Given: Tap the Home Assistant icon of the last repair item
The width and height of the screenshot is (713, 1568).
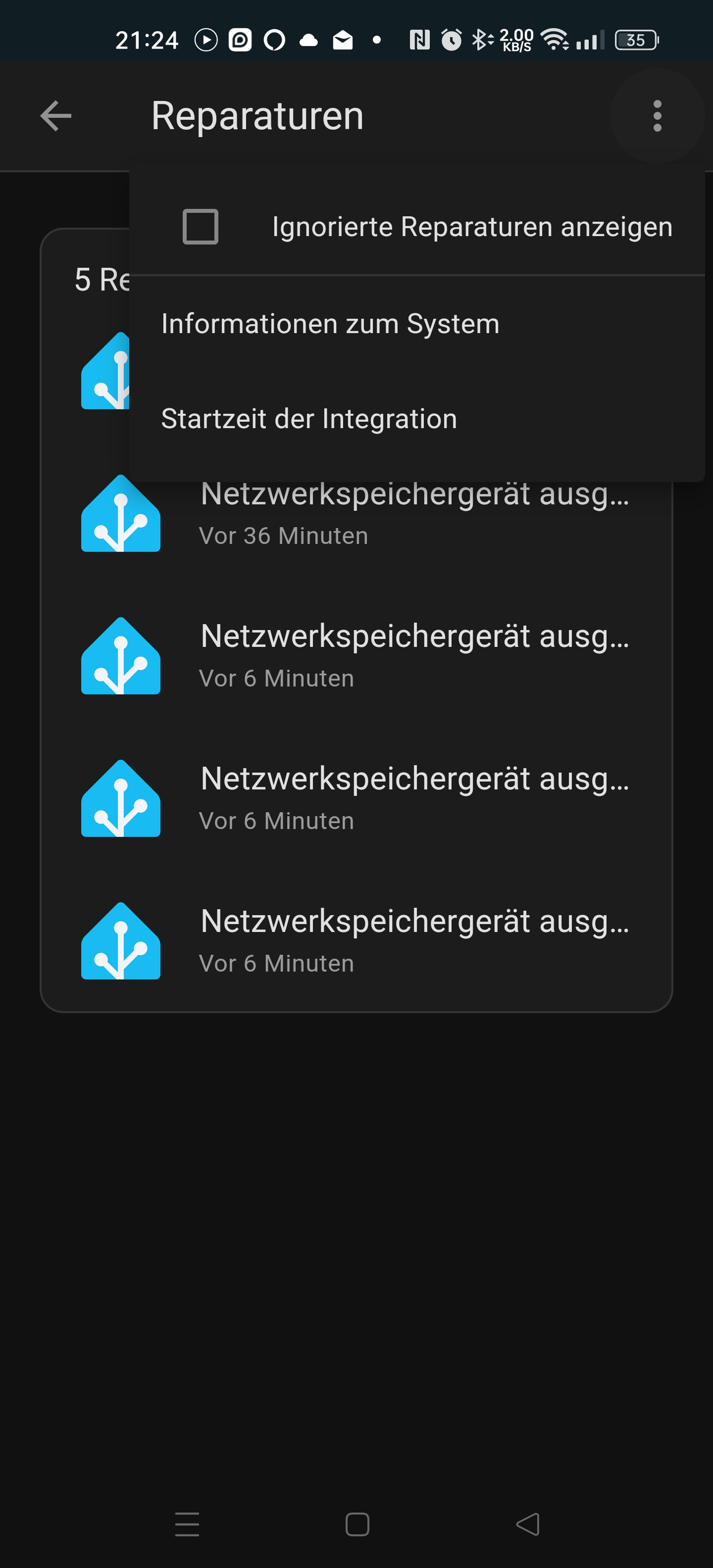Looking at the screenshot, I should (x=120, y=939).
